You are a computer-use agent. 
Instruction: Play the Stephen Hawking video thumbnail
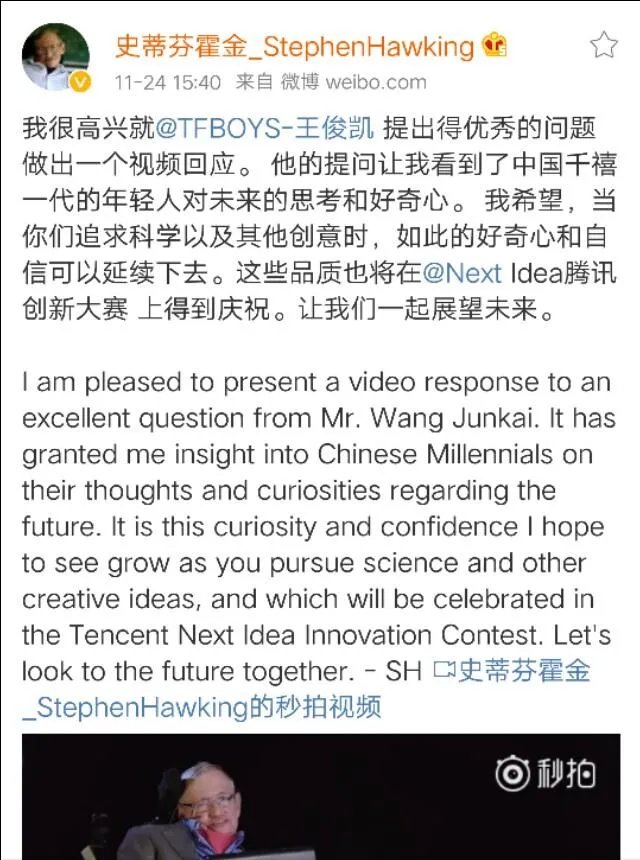click(x=320, y=800)
